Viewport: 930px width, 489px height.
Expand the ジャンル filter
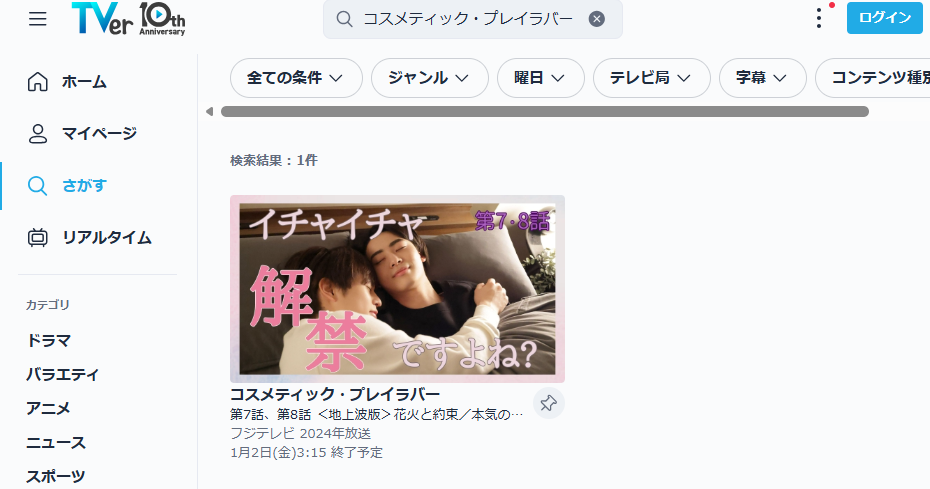pos(429,78)
